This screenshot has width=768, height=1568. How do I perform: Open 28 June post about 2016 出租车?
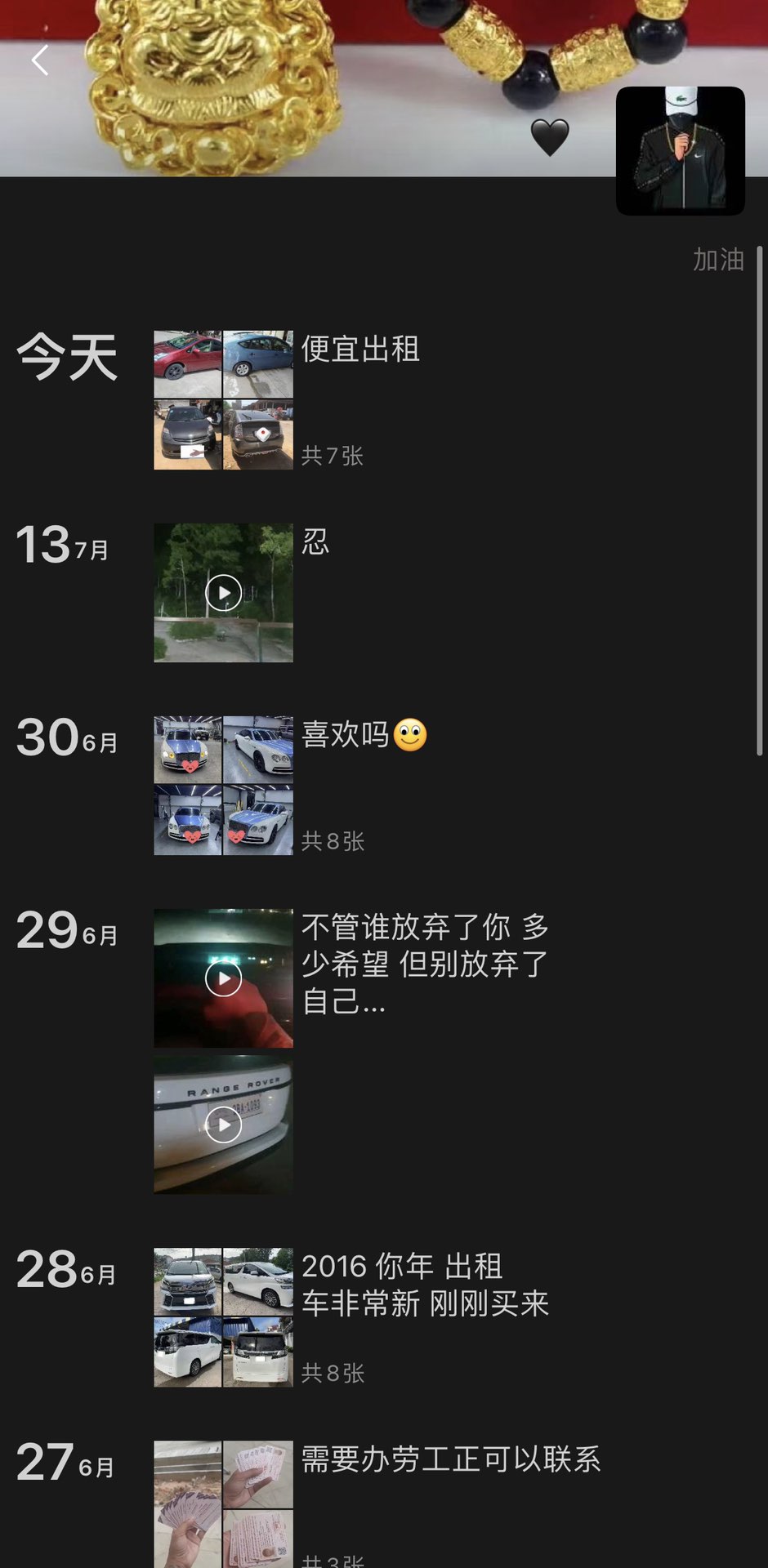coord(425,1285)
